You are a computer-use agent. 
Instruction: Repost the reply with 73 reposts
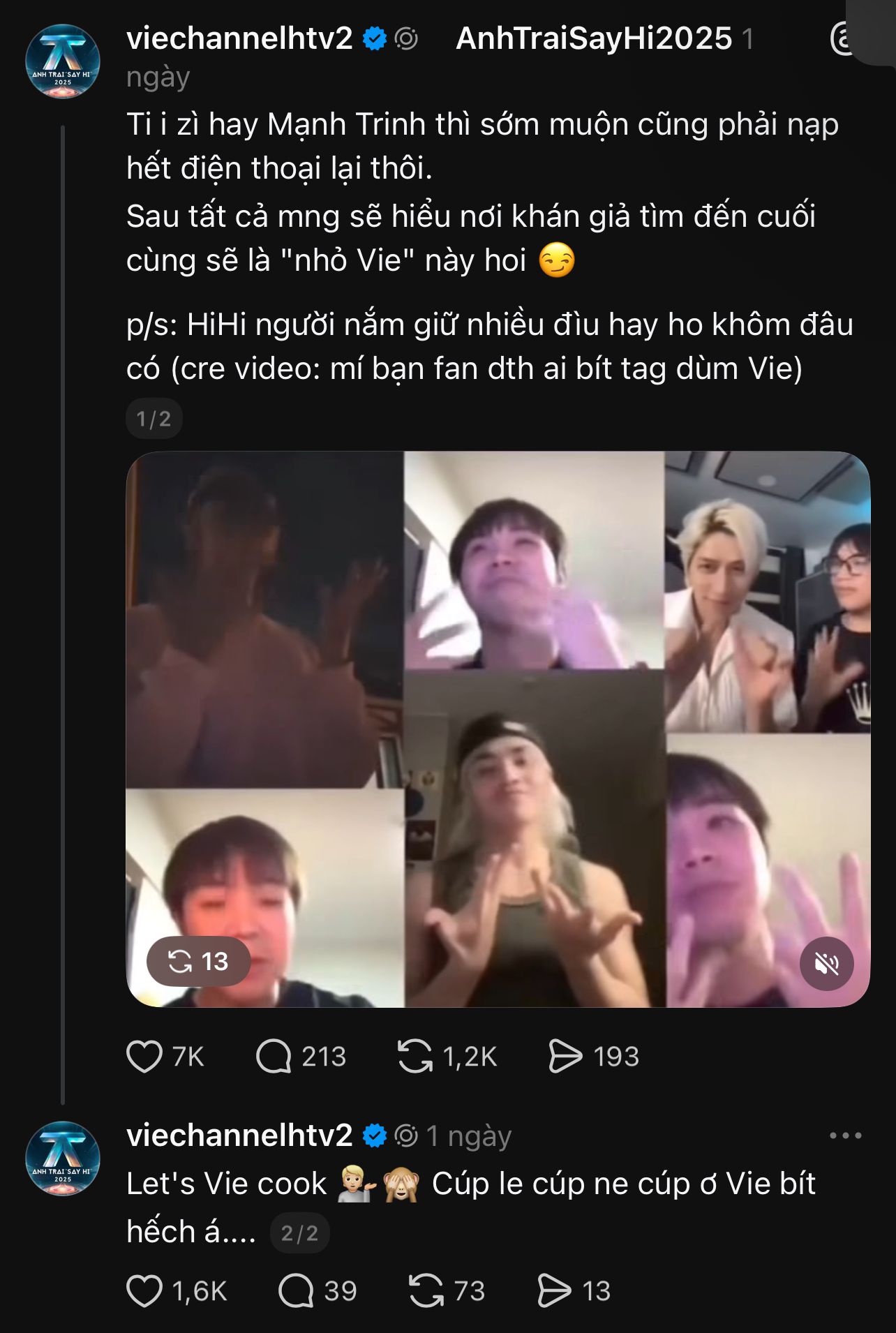(x=426, y=1291)
